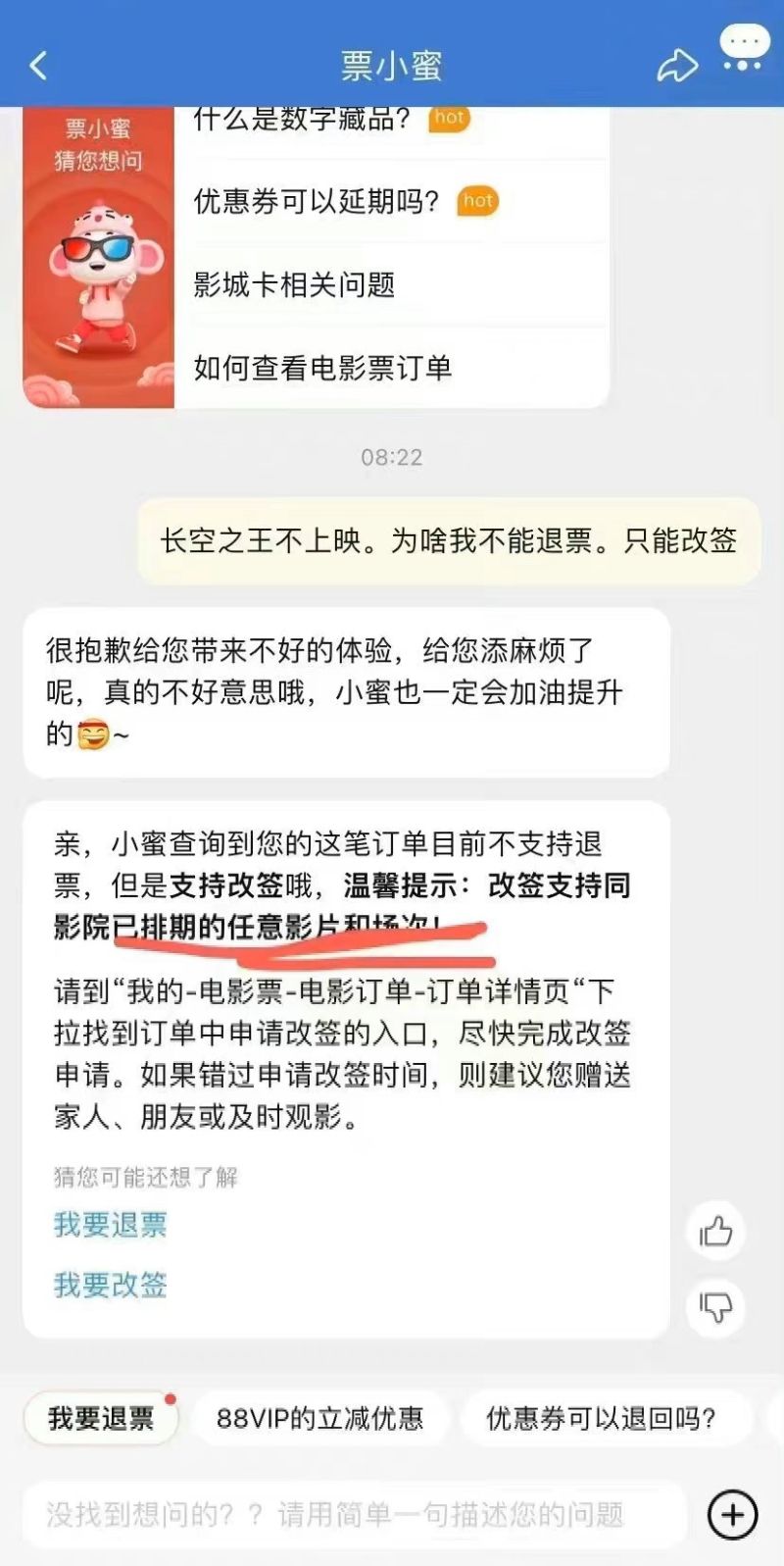Go back from 票小蜜 chat

pyautogui.click(x=39, y=67)
